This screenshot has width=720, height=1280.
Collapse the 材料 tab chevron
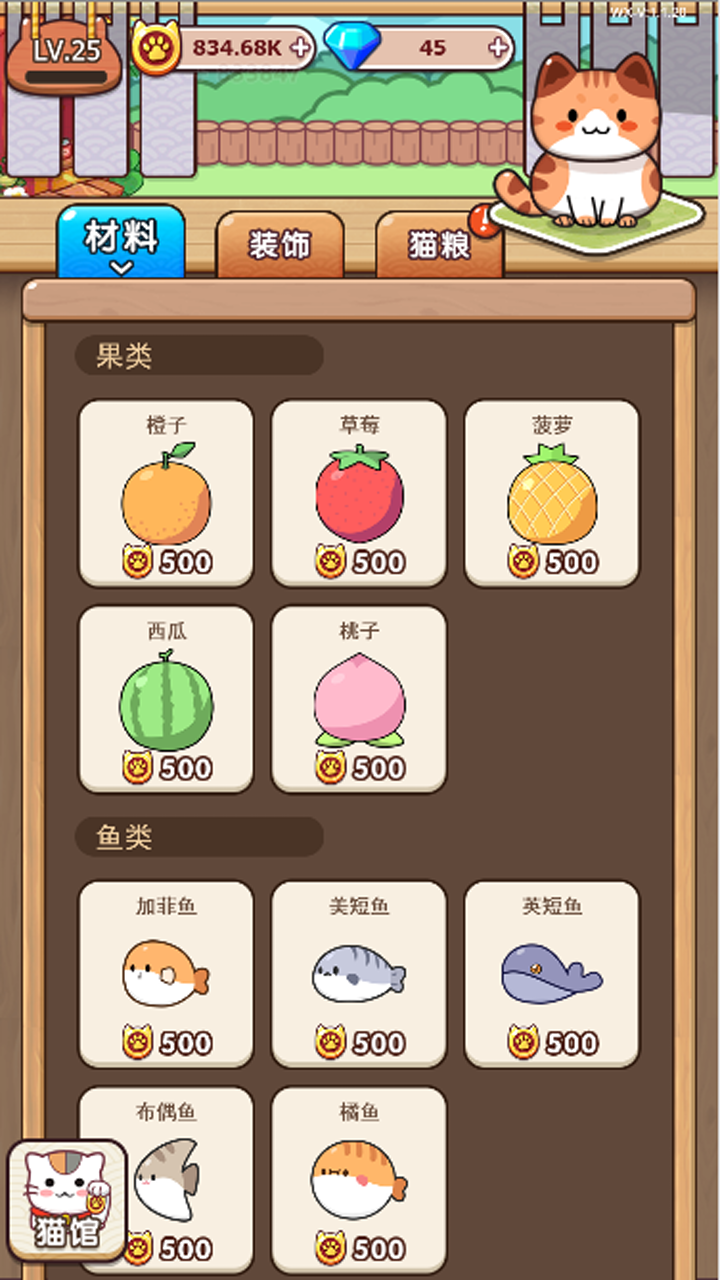click(120, 266)
